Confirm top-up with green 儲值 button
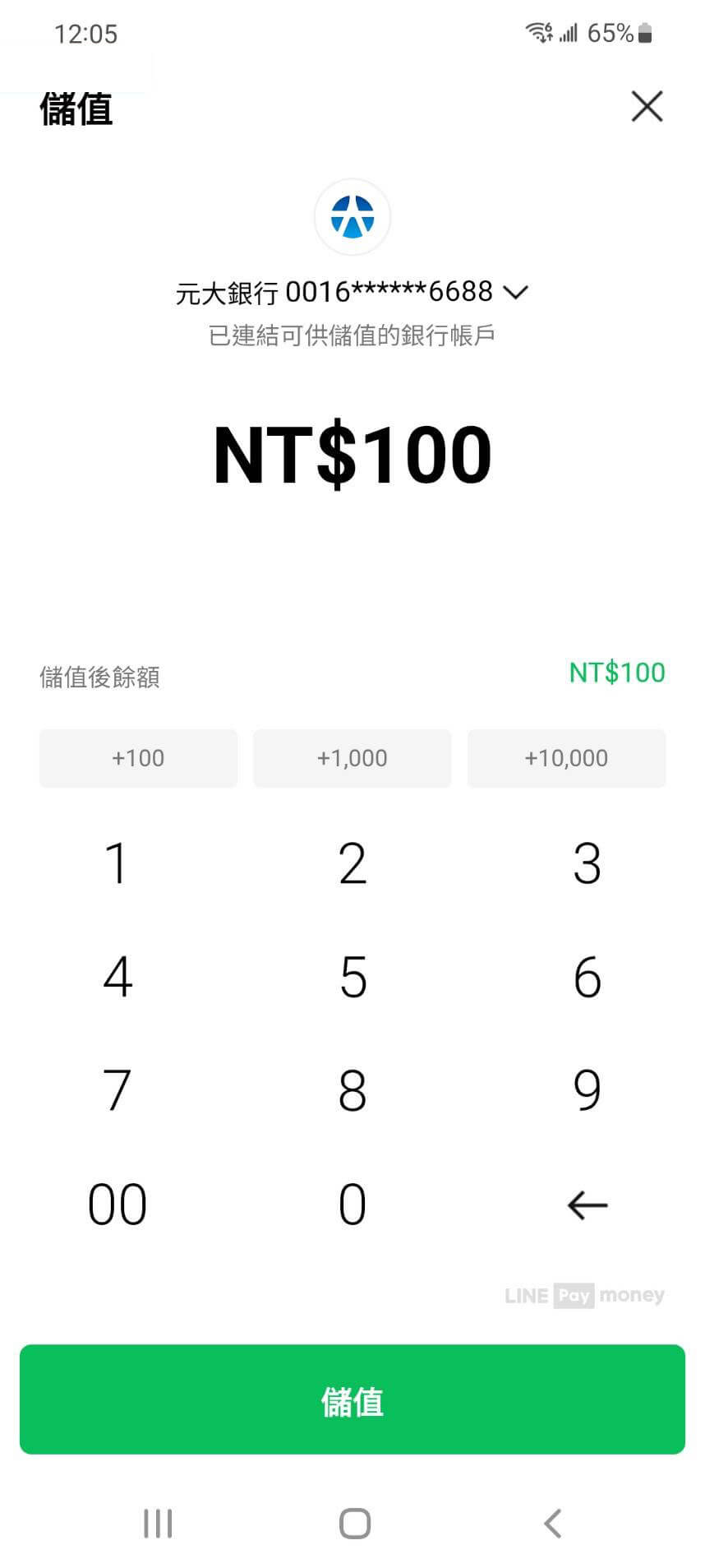The image size is (705, 1568). point(352,1400)
